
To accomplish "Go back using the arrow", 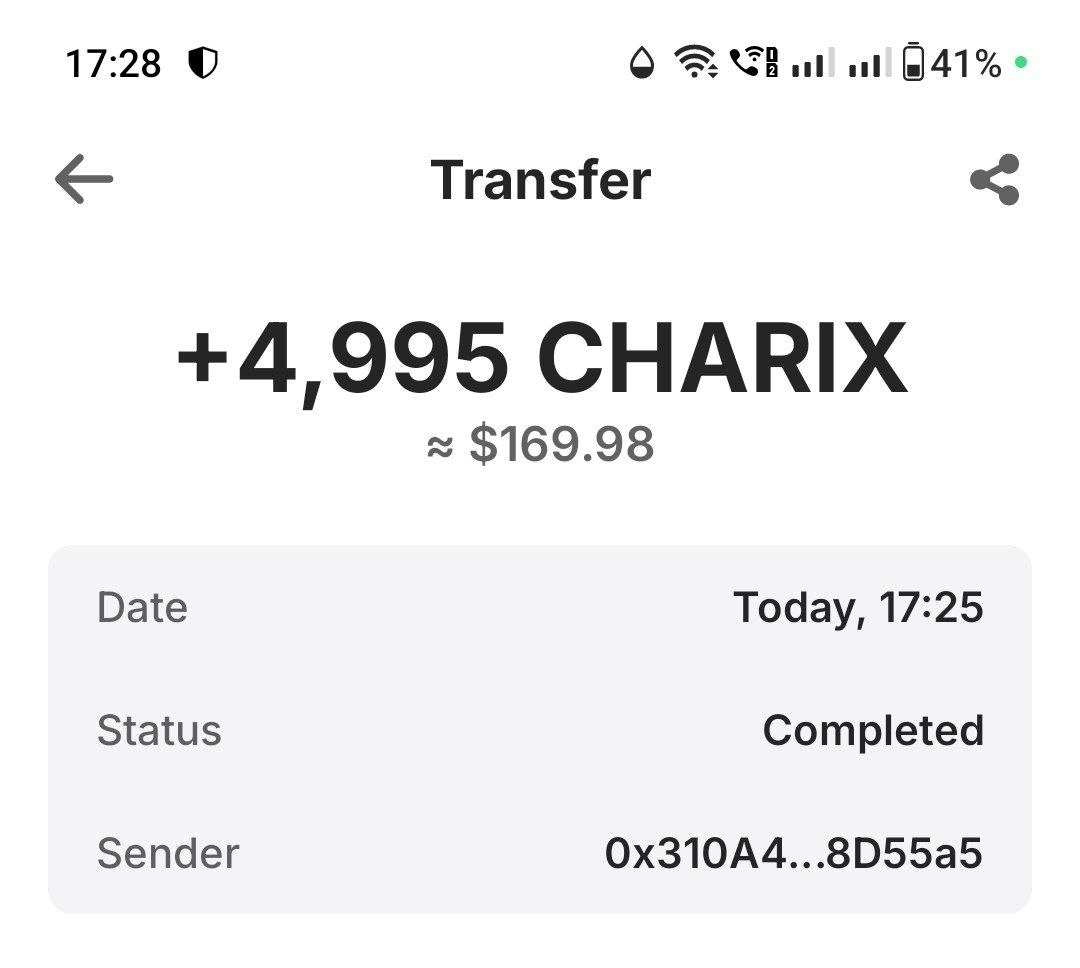I will click(x=84, y=181).
